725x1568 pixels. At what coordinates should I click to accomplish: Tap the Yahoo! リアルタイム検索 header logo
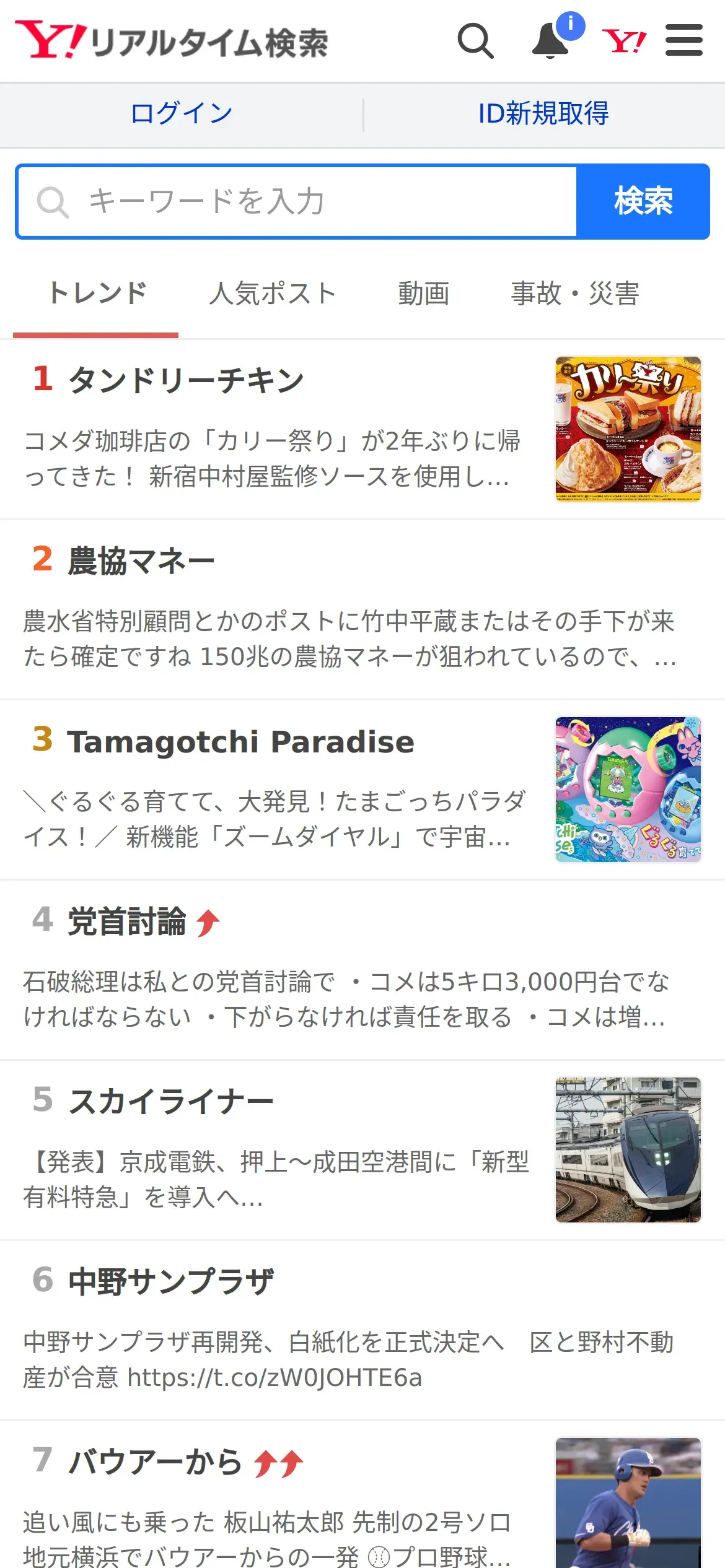click(172, 40)
